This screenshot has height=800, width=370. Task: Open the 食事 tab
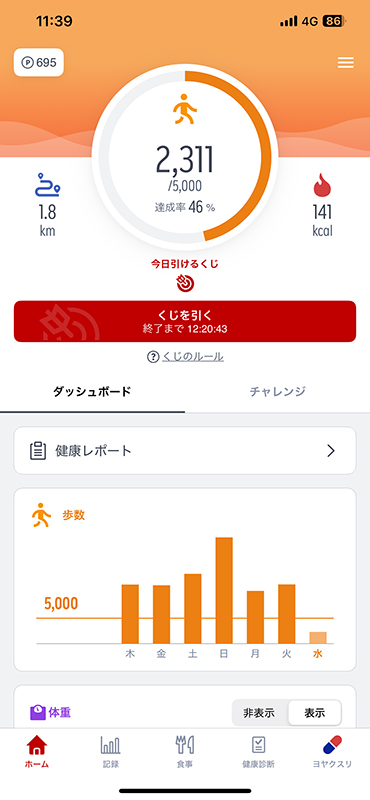tap(185, 752)
